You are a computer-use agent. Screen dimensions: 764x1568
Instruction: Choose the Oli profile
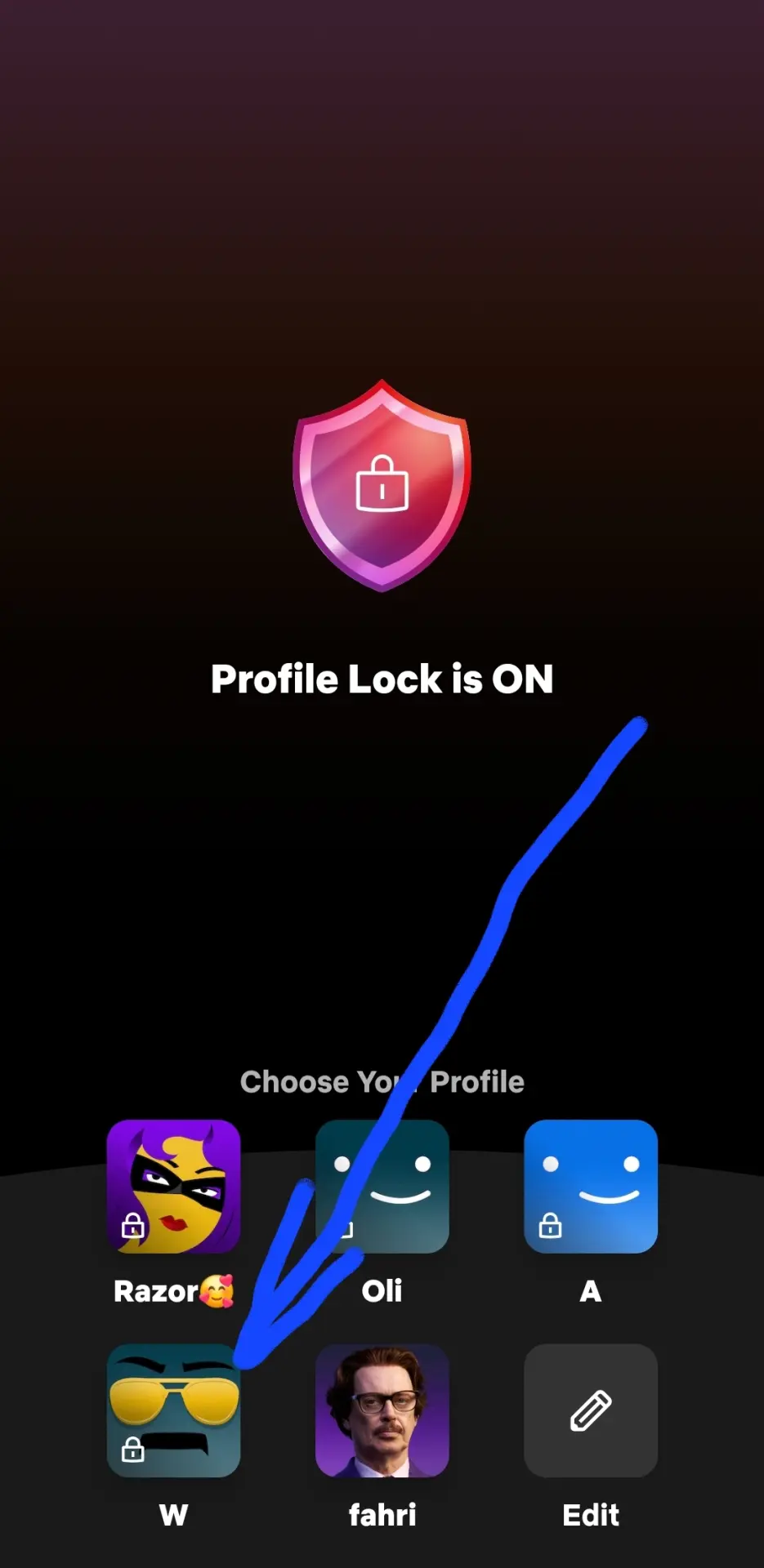382,1186
